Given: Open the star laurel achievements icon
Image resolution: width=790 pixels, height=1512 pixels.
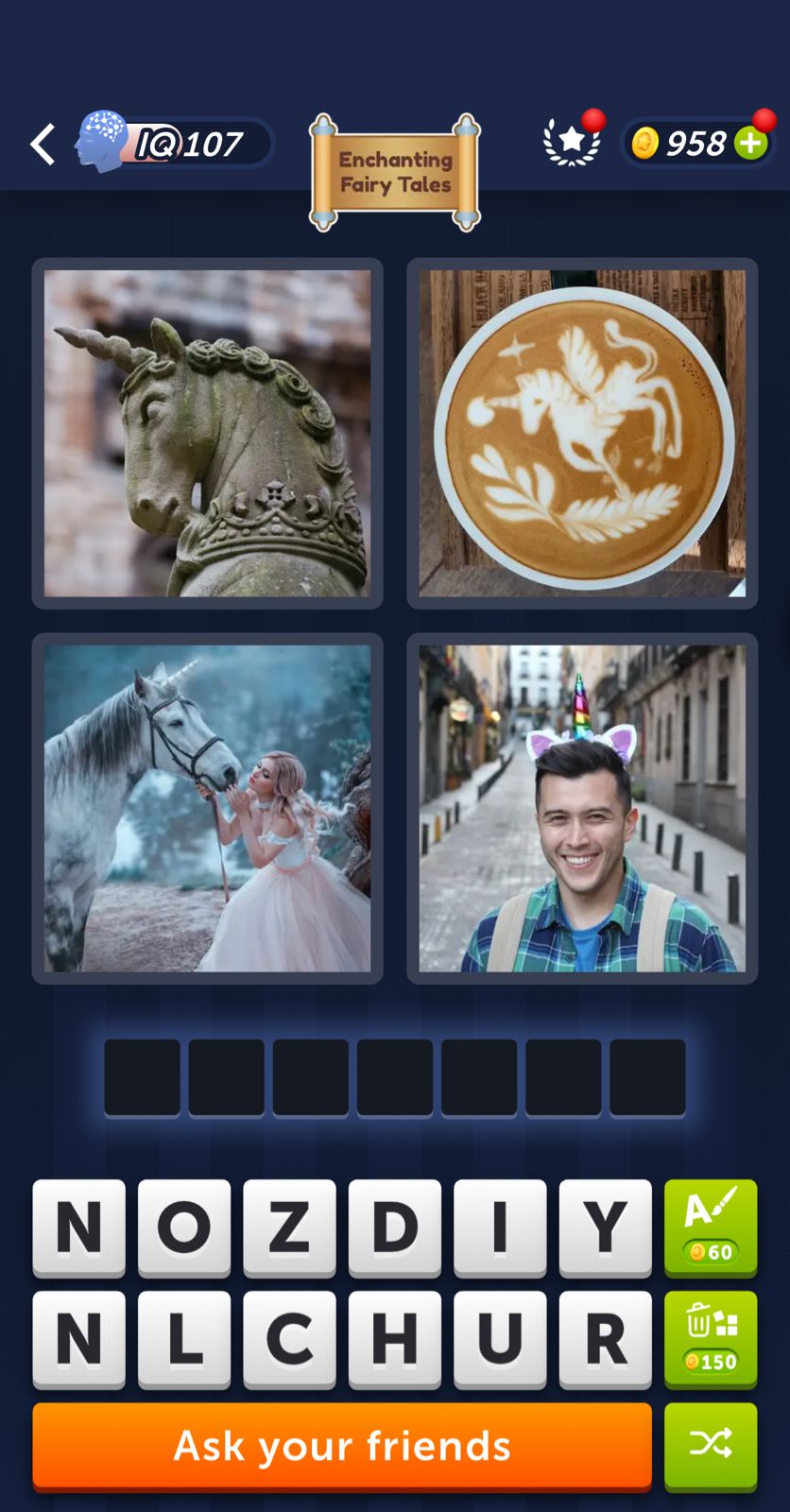Looking at the screenshot, I should 572,142.
